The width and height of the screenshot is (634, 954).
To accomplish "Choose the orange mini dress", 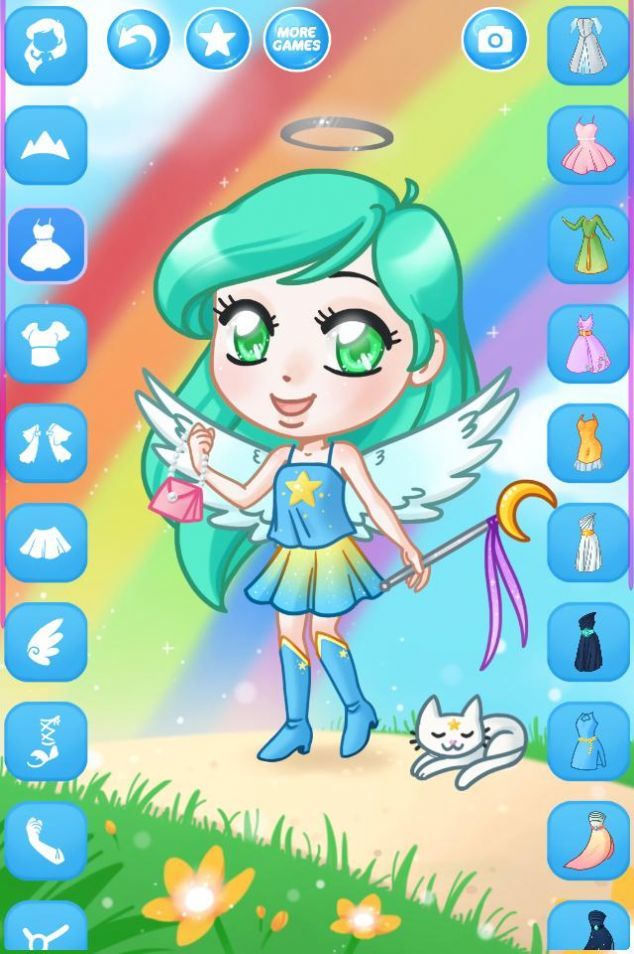I will [588, 444].
